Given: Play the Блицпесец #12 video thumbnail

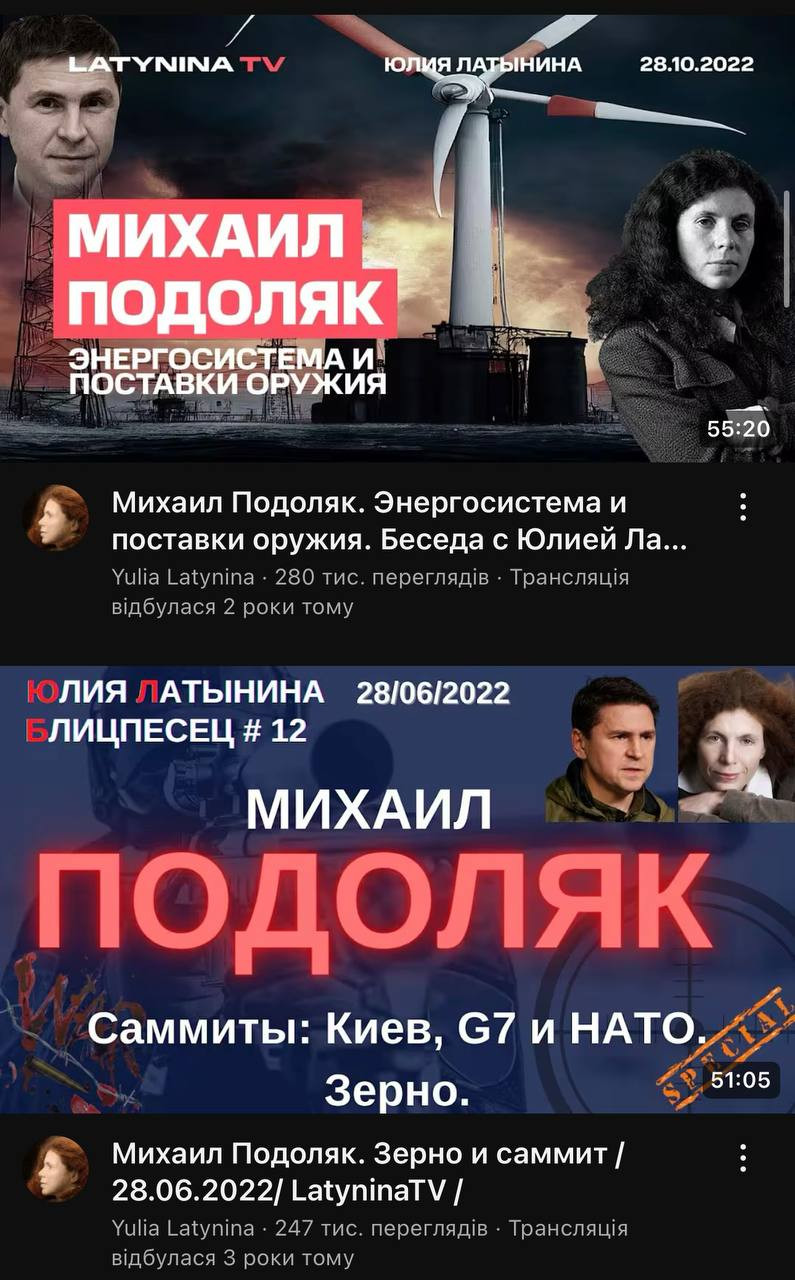Looking at the screenshot, I should (x=397, y=890).
